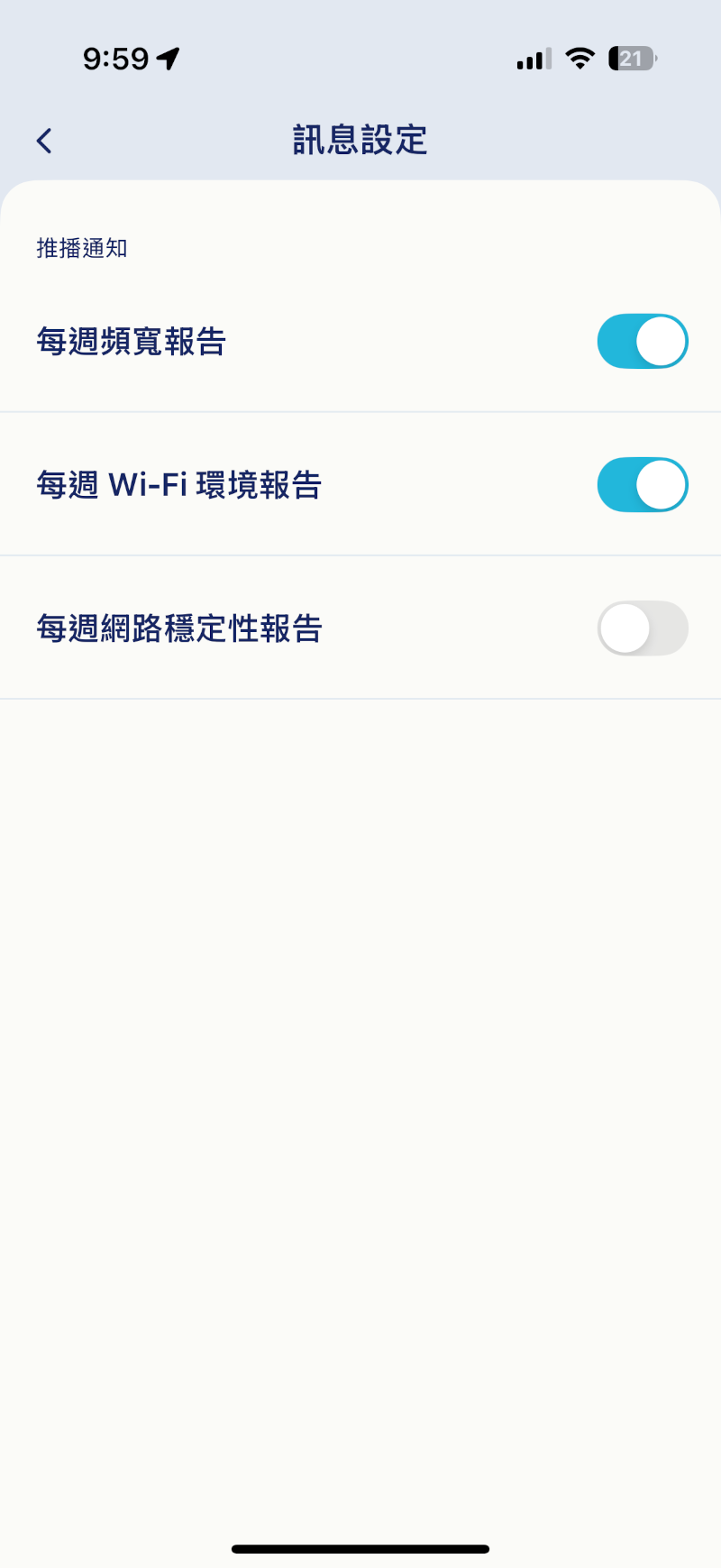Toggle the weekly bandwidth report switch
This screenshot has height=1568, width=721.
[643, 341]
